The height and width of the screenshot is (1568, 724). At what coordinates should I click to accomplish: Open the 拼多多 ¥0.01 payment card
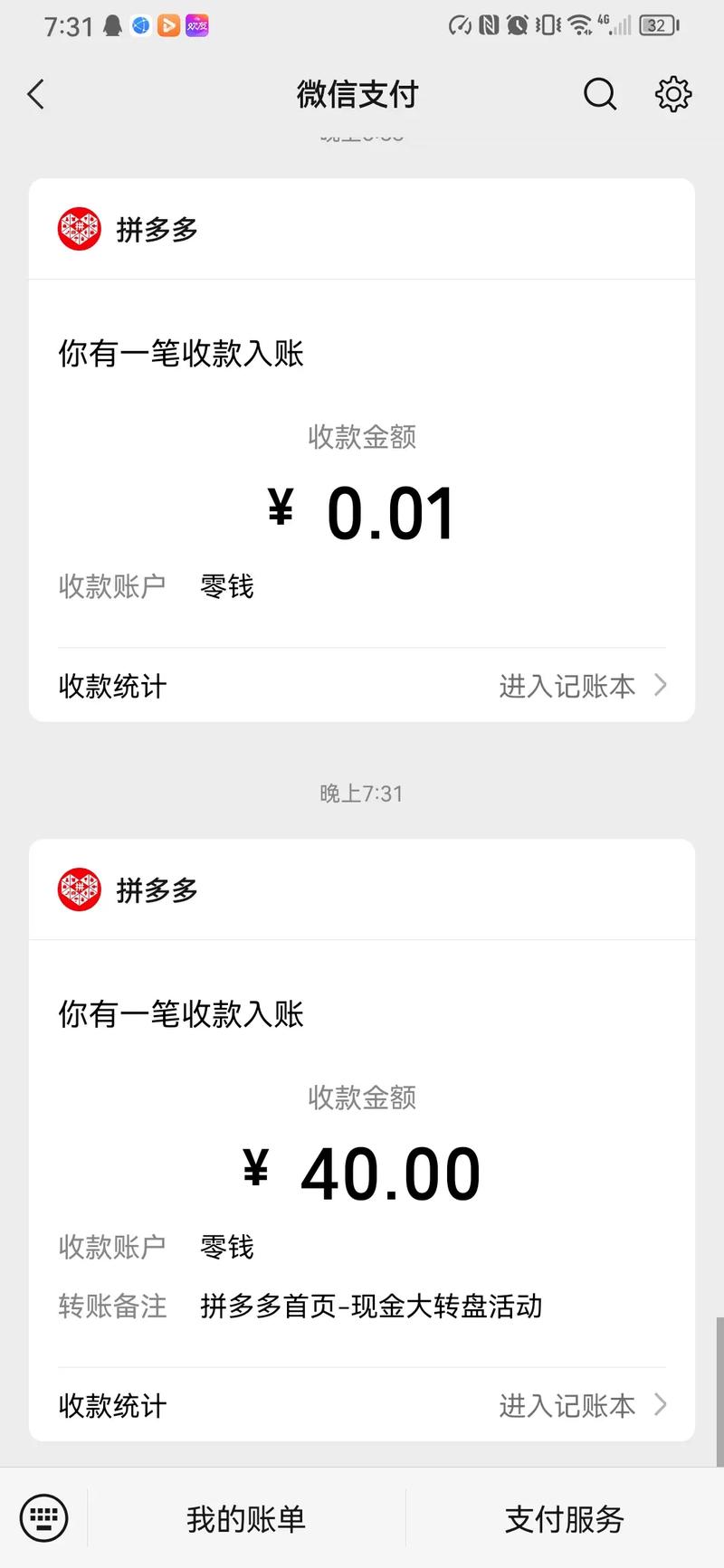[x=362, y=470]
